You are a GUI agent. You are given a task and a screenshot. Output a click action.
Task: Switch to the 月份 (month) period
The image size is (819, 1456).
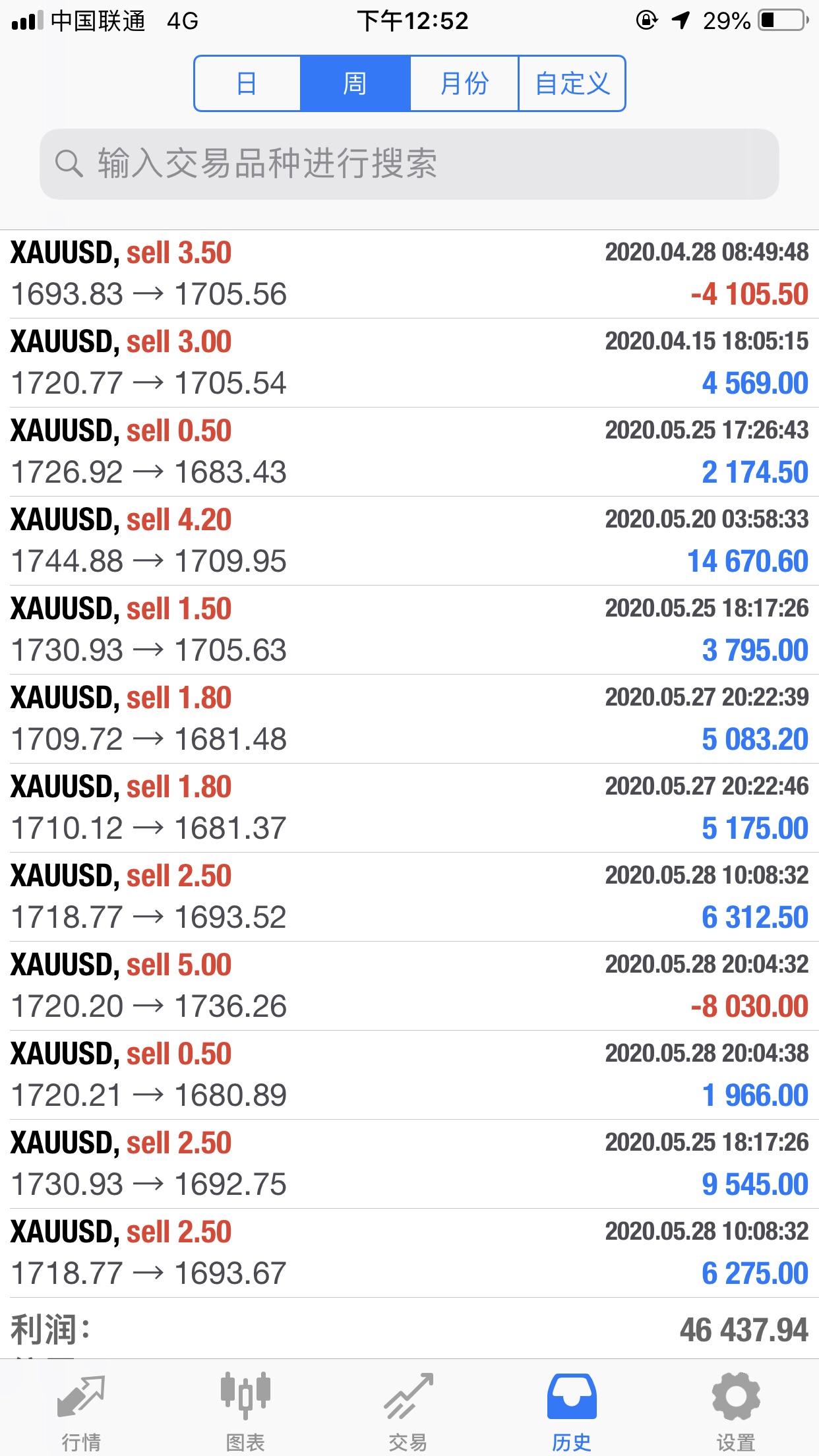coord(464,84)
